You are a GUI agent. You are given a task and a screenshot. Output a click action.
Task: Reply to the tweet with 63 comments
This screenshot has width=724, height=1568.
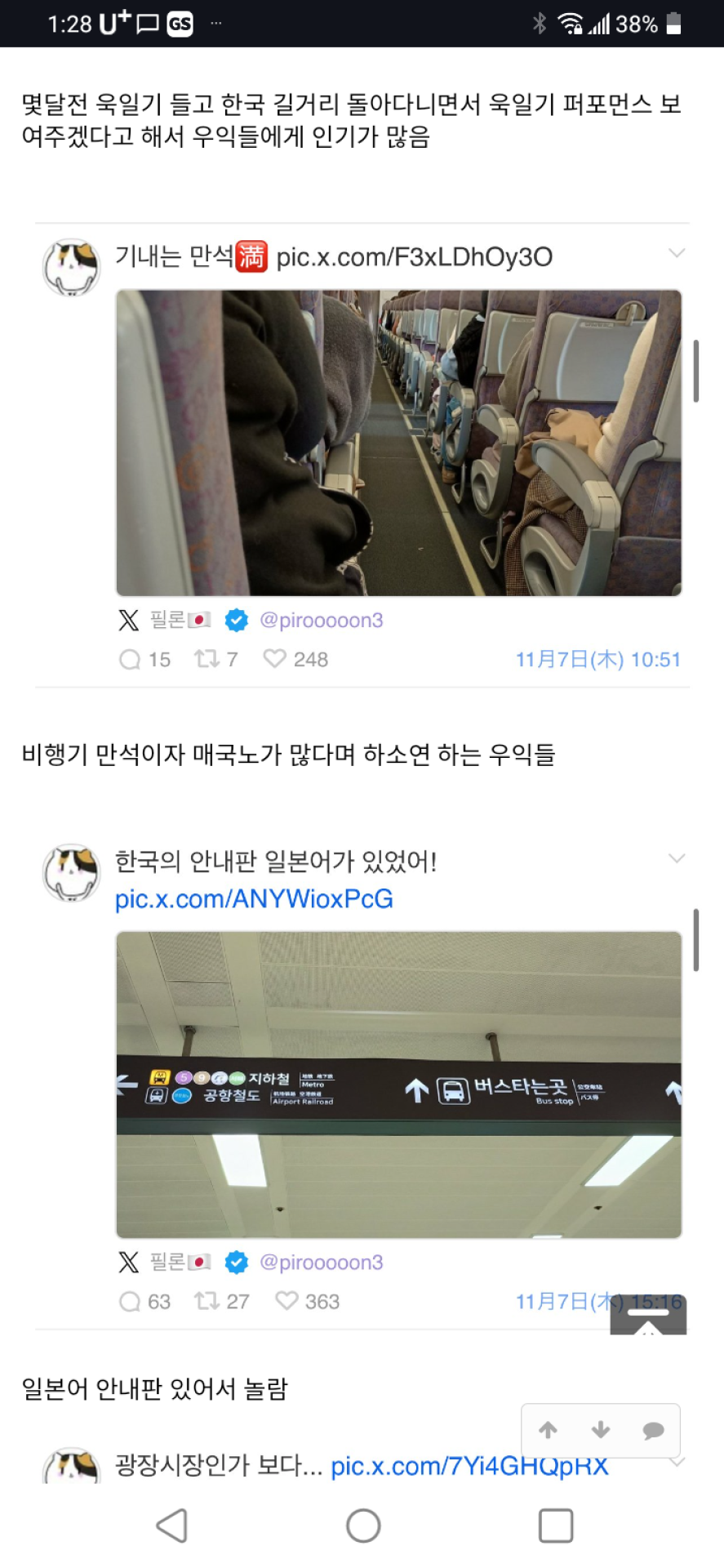pos(131,1302)
